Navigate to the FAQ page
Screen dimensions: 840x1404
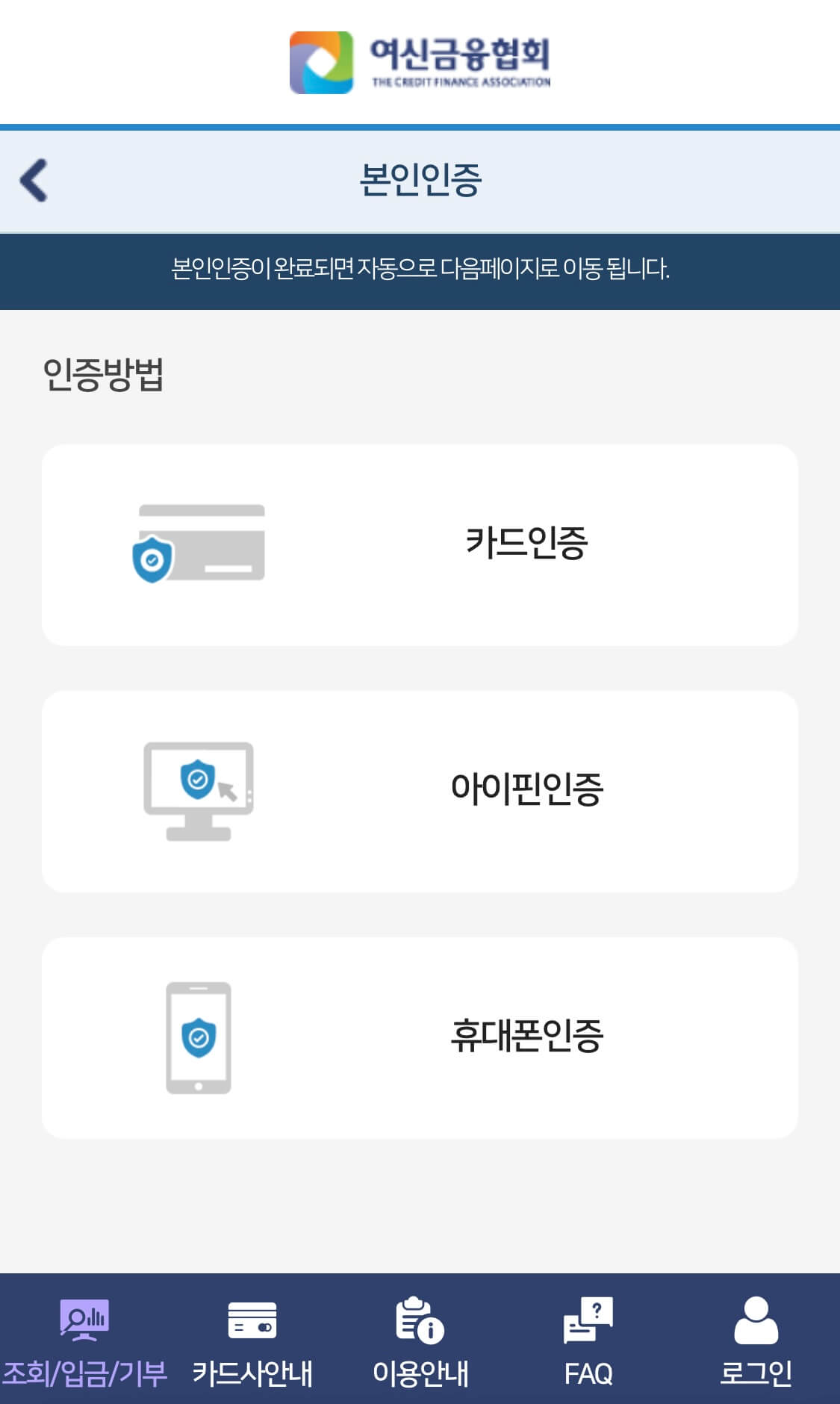coord(588,1367)
